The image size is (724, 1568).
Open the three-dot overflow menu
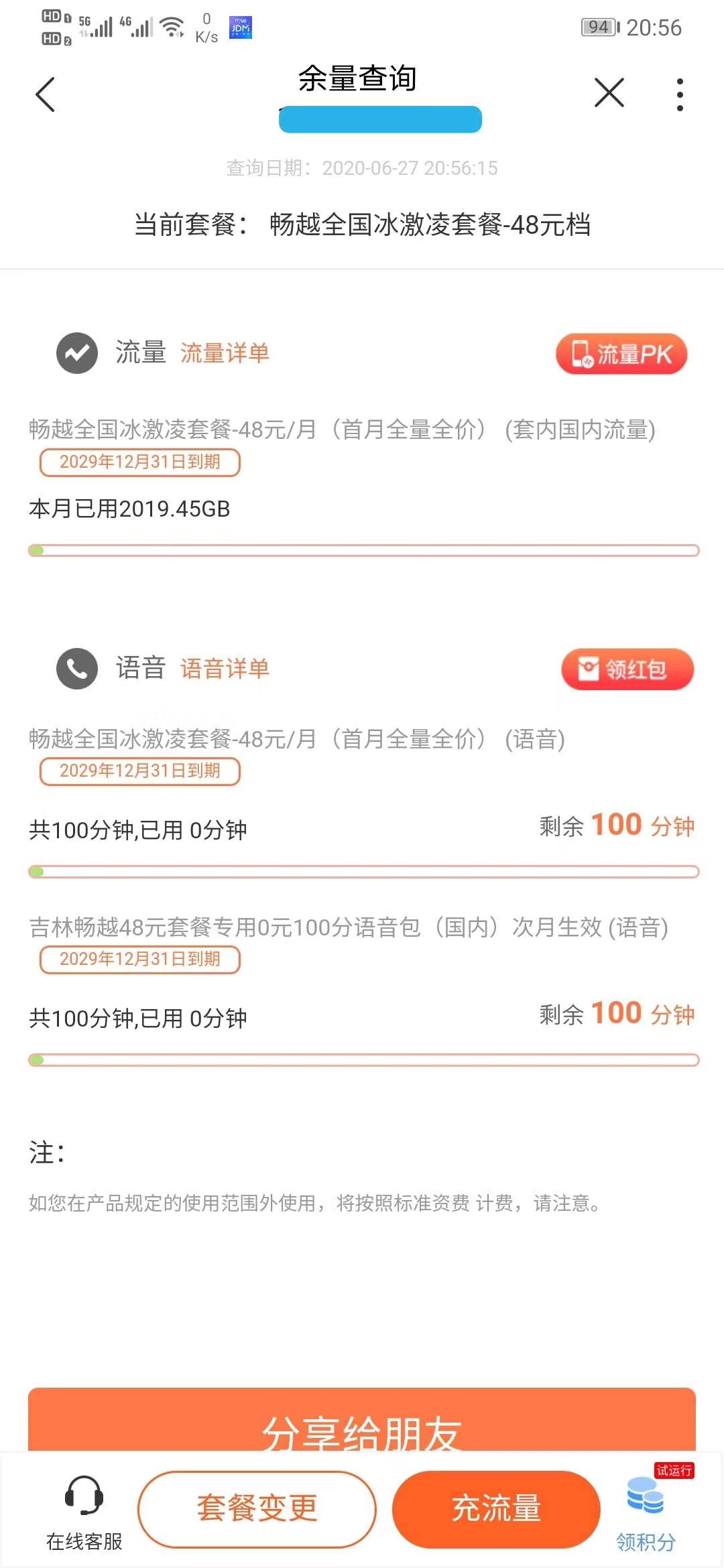coord(680,94)
